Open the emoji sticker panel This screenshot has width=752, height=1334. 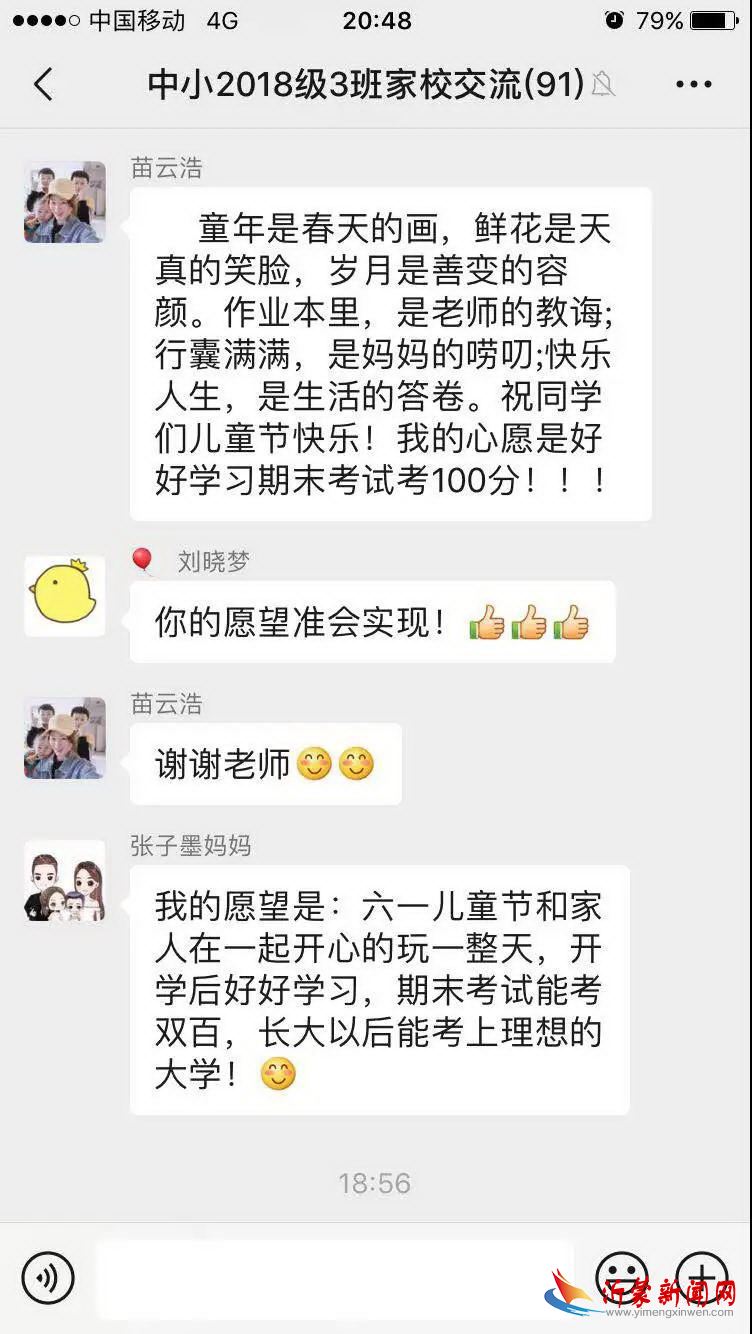[621, 1277]
